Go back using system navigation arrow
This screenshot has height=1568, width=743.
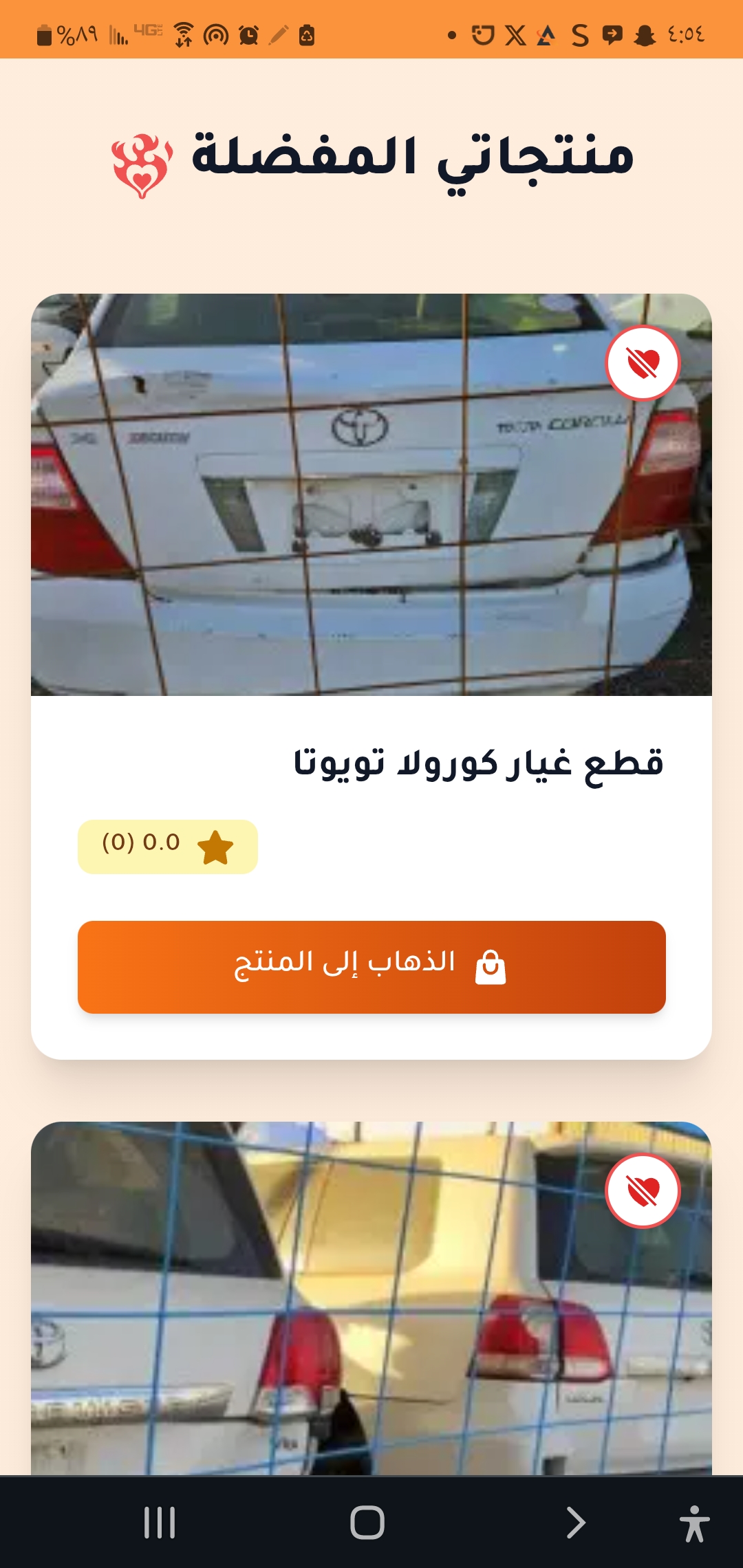coord(575,1522)
